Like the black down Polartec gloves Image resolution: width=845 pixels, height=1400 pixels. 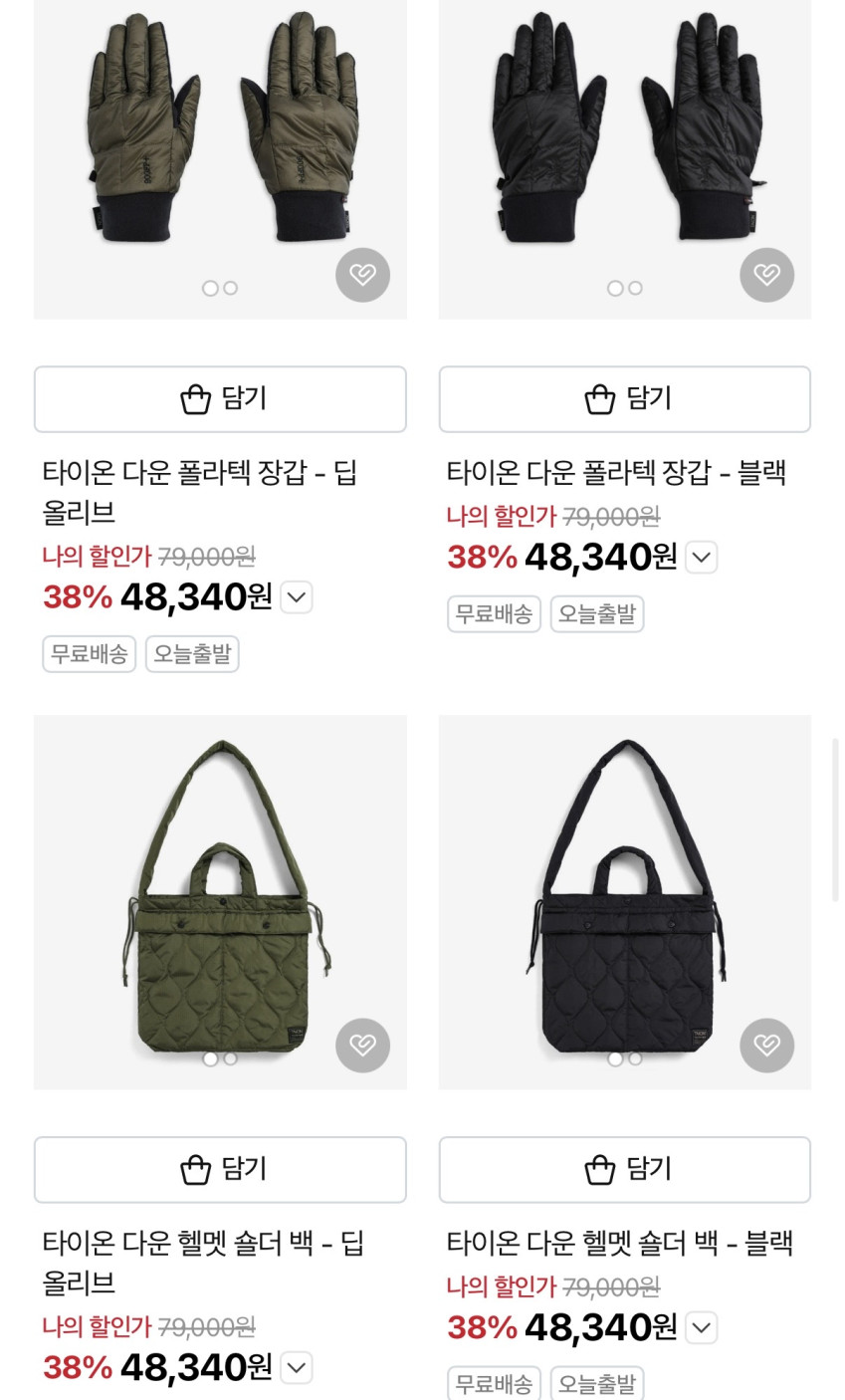[766, 275]
